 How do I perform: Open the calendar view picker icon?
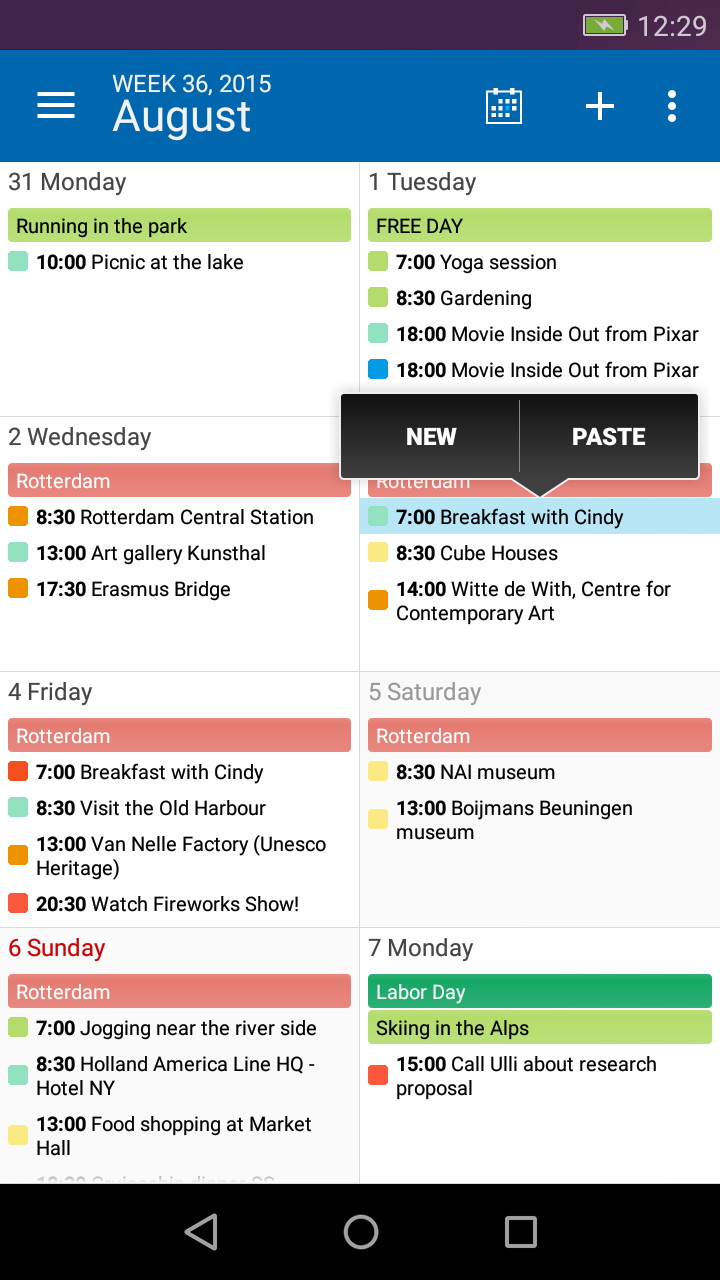coord(504,106)
